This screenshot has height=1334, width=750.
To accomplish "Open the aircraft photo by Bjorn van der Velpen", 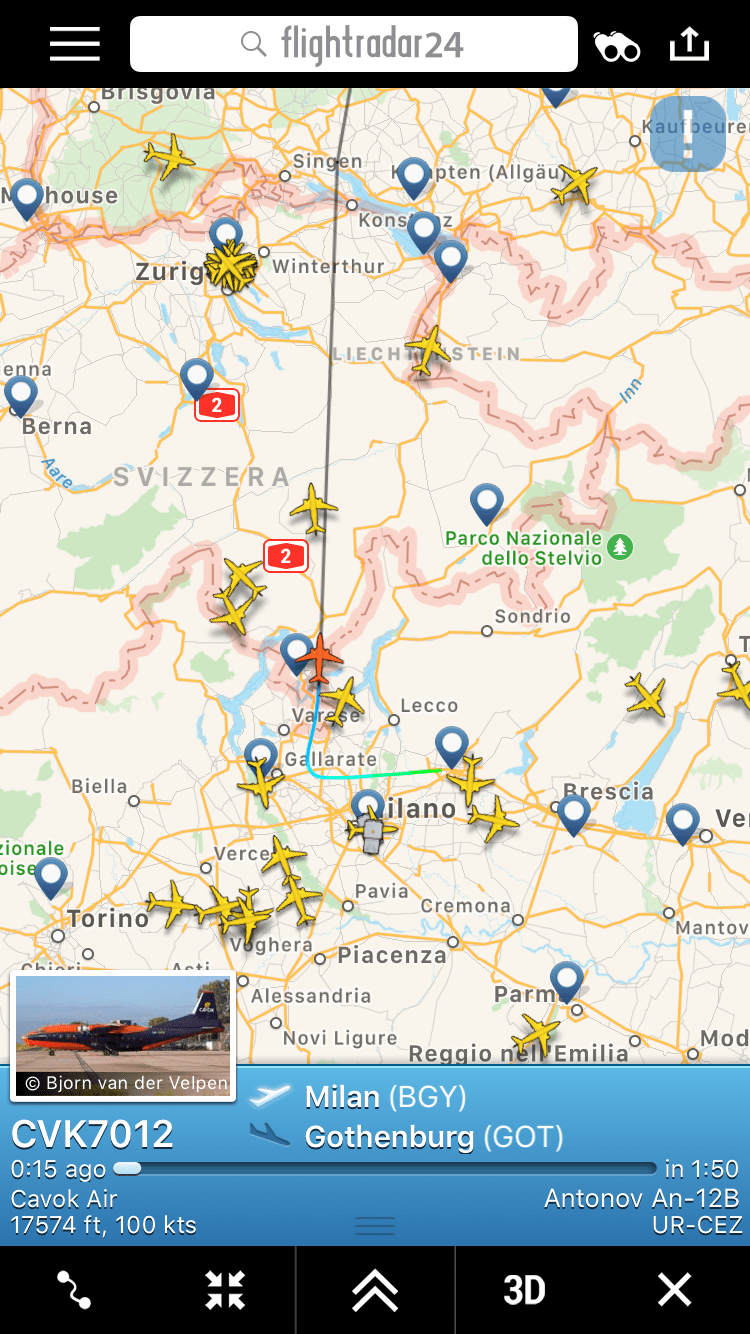I will click(x=123, y=1036).
